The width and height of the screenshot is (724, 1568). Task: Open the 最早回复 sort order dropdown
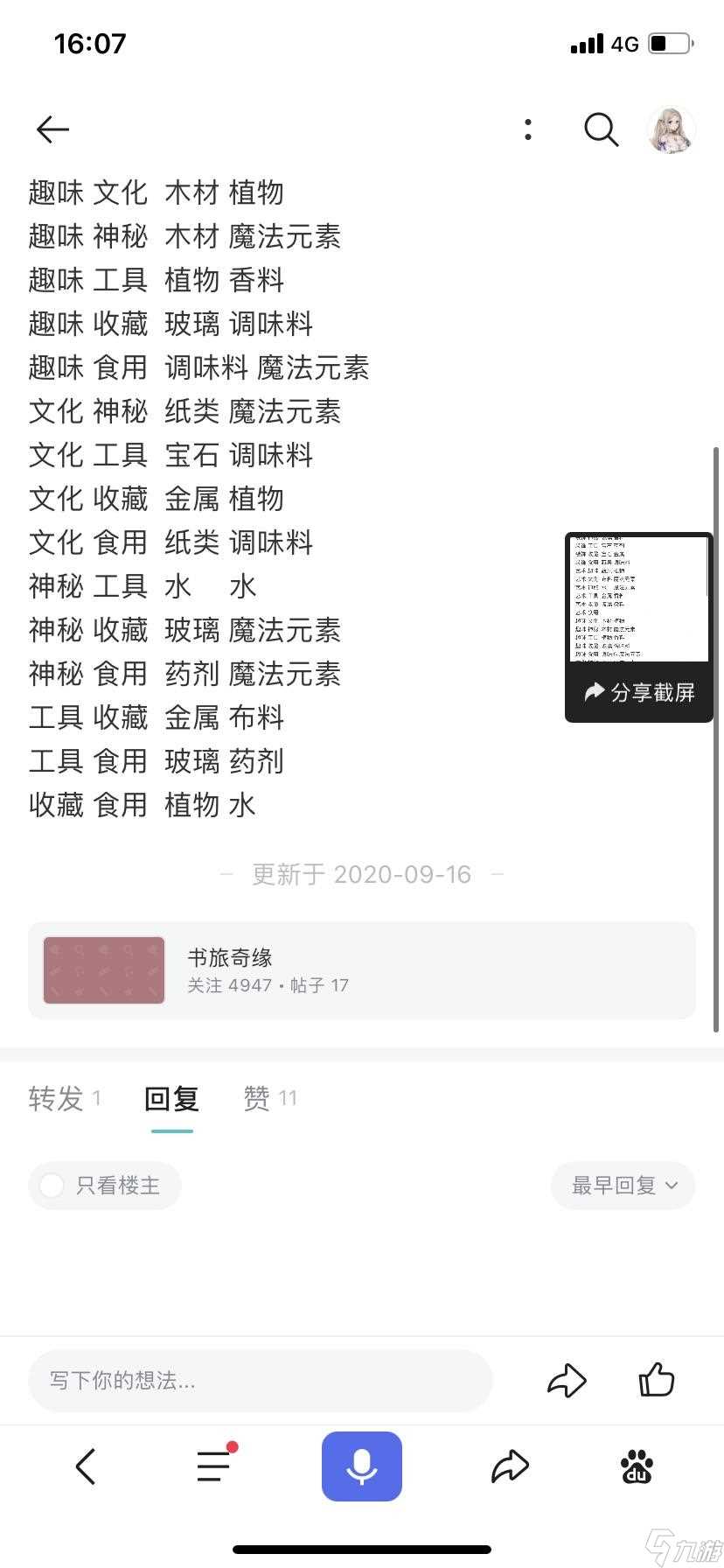coord(623,1186)
